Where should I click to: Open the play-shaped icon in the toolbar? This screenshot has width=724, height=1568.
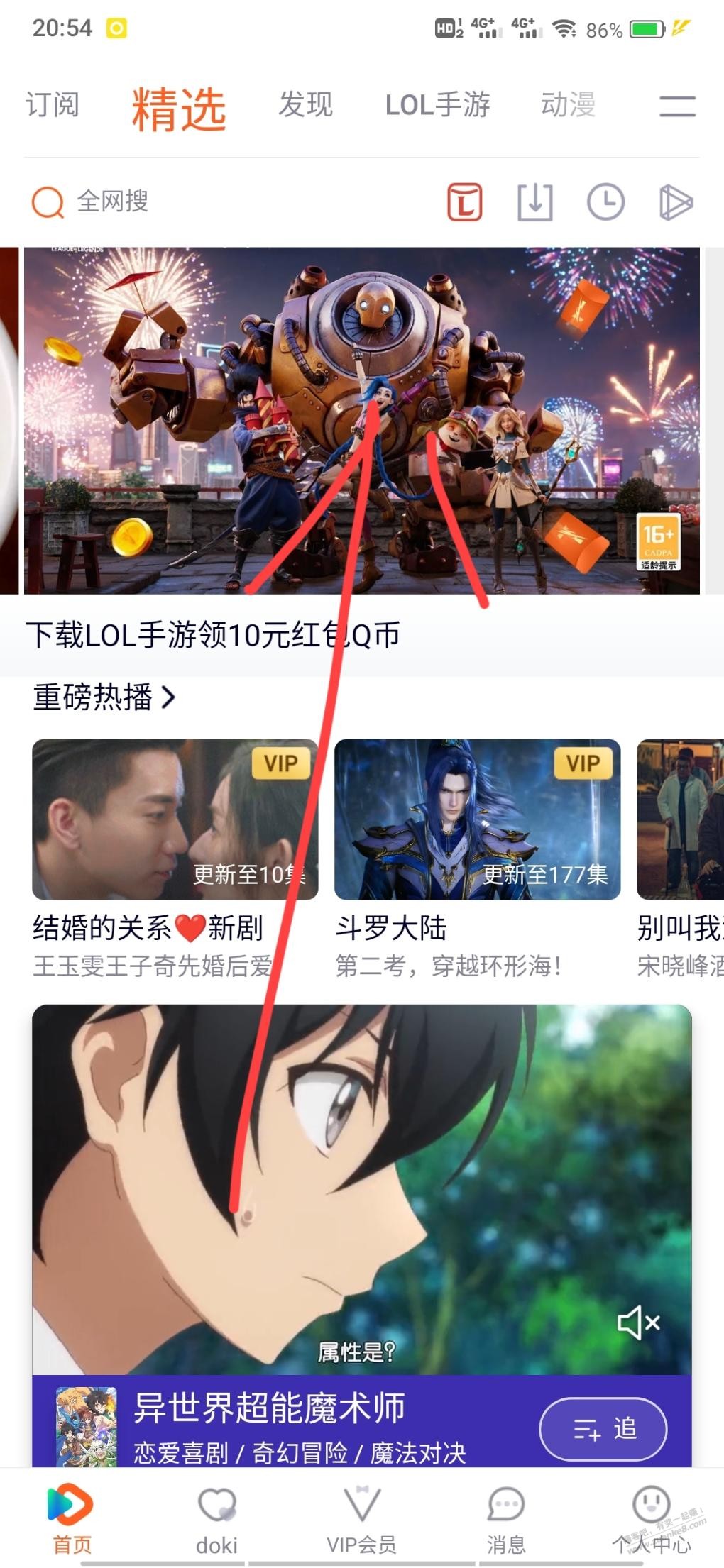[x=675, y=202]
